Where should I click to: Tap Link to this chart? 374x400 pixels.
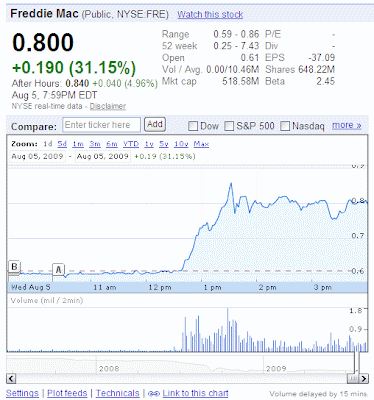[x=195, y=393]
